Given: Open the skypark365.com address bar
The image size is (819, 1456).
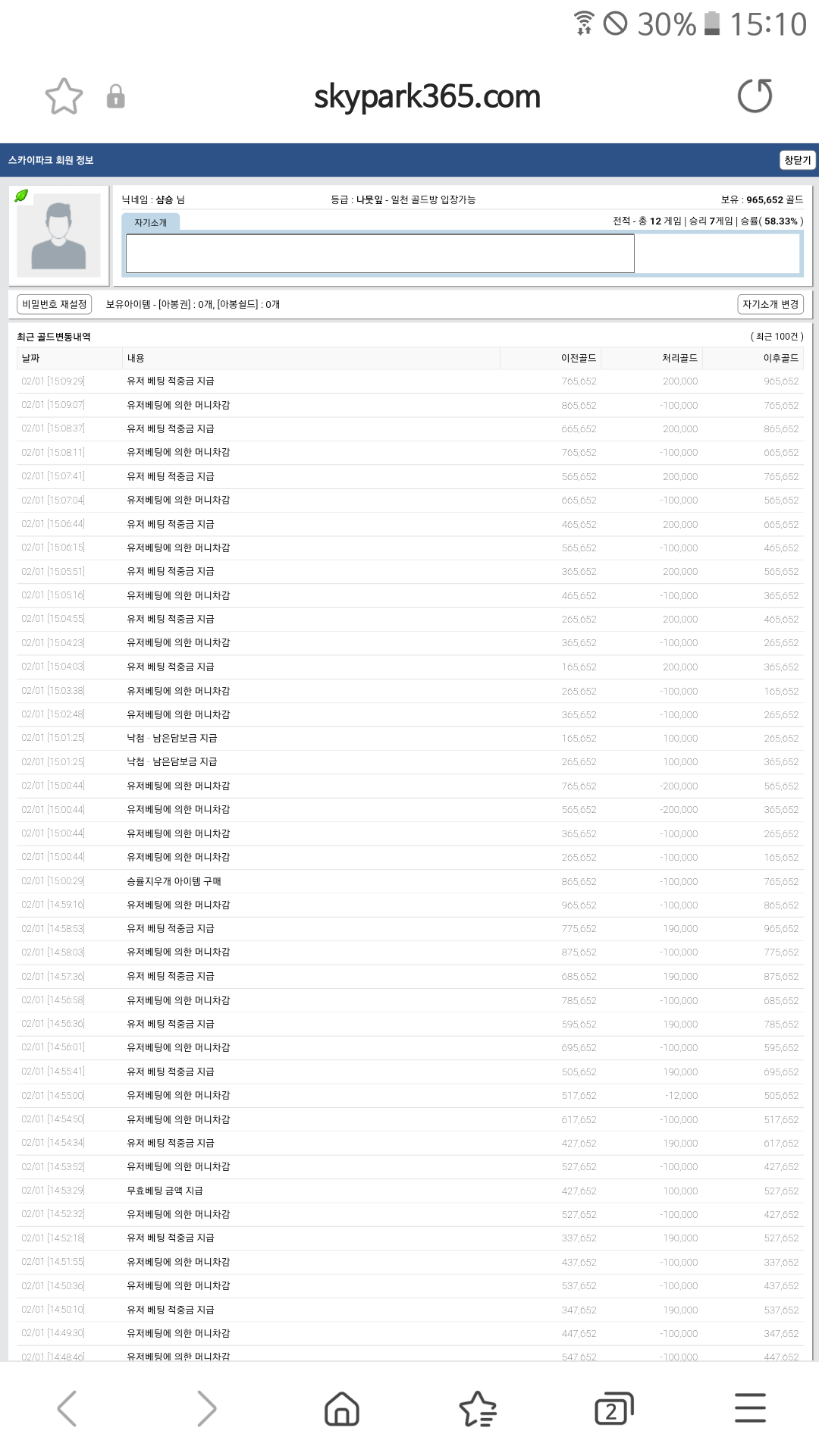Looking at the screenshot, I should tap(427, 96).
